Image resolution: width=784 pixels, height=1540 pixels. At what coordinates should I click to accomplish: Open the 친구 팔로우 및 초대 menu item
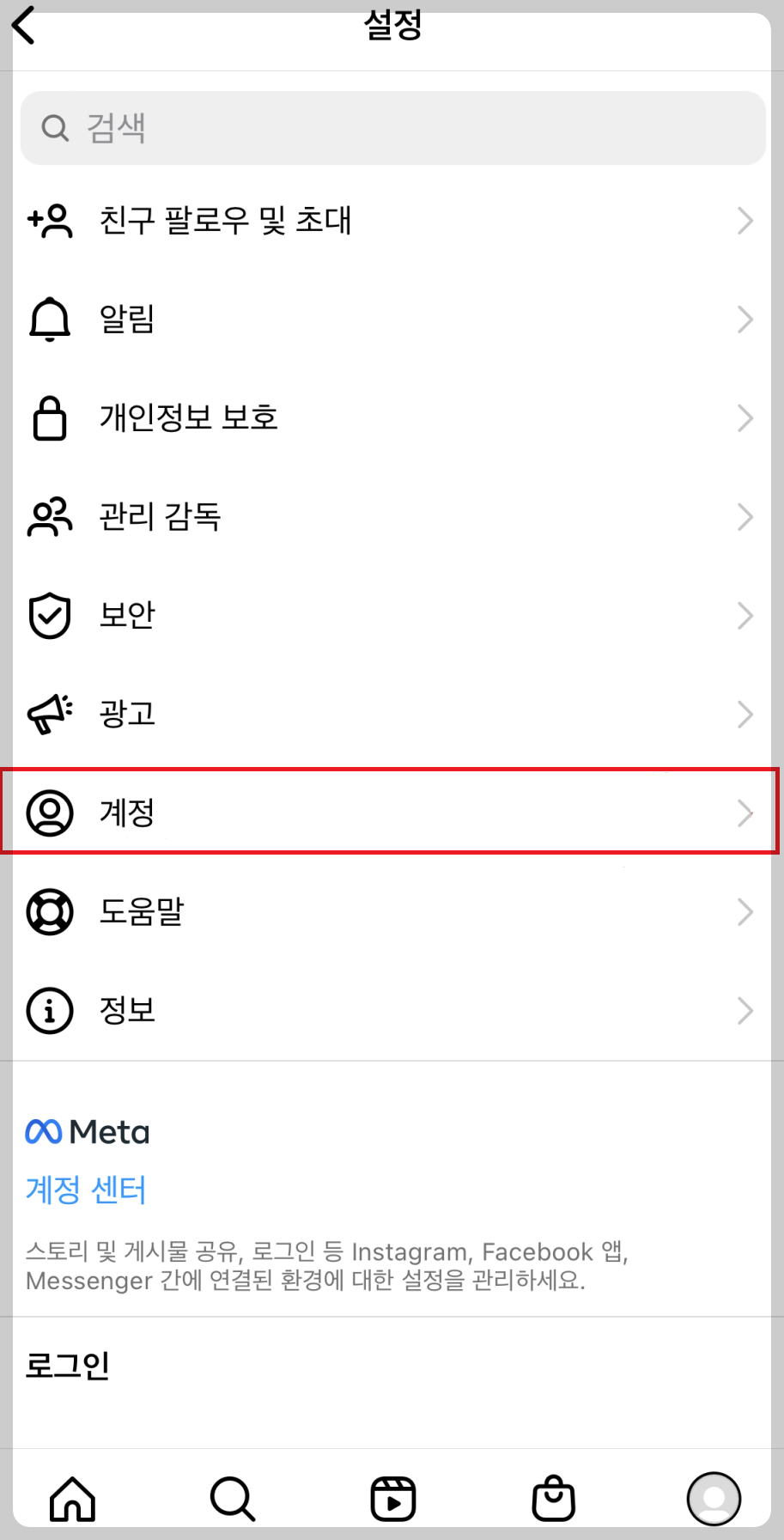[x=225, y=221]
